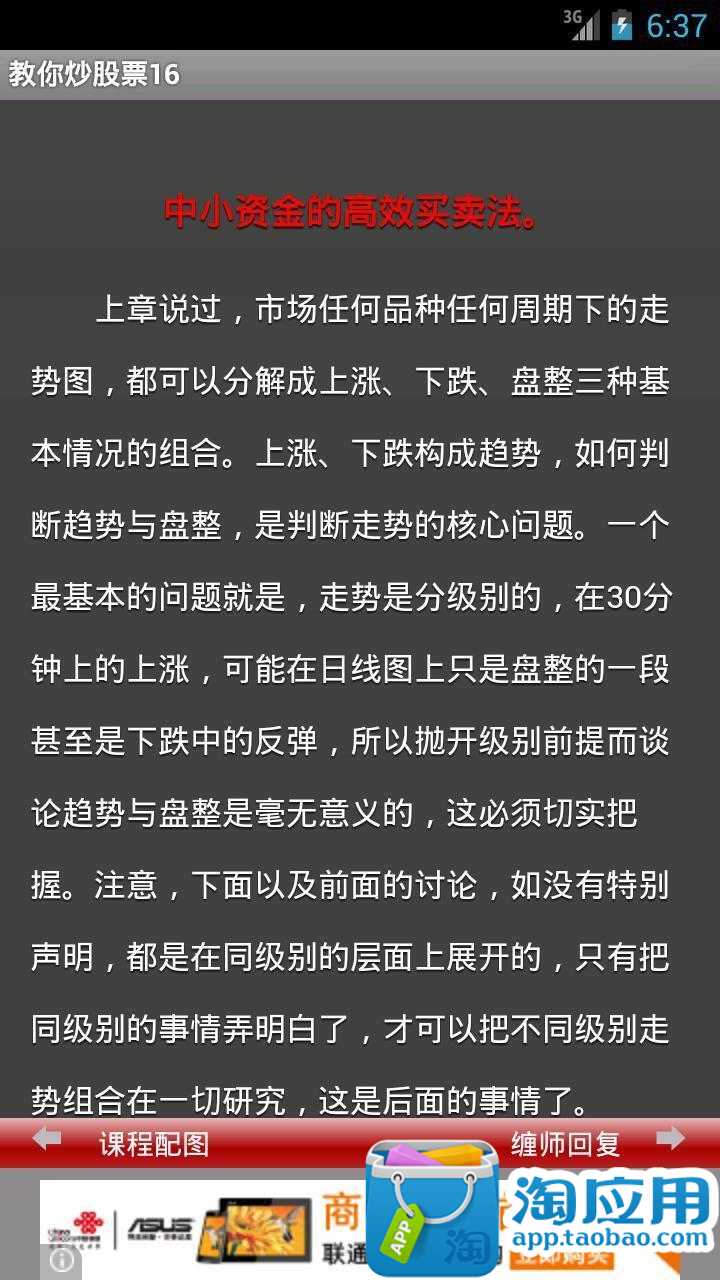
Task: Go to next page with right arrow
Action: pyautogui.click(x=670, y=1138)
